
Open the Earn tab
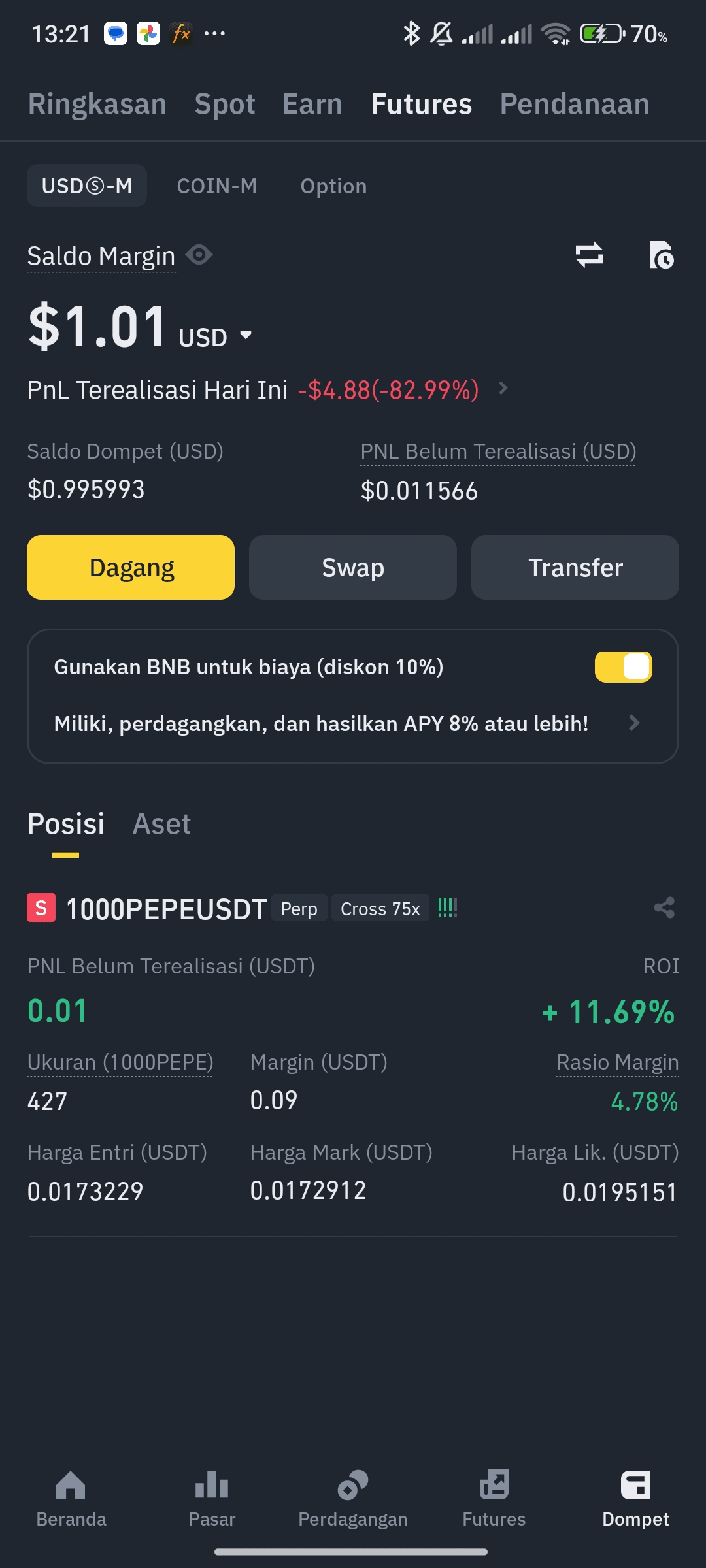click(x=312, y=104)
